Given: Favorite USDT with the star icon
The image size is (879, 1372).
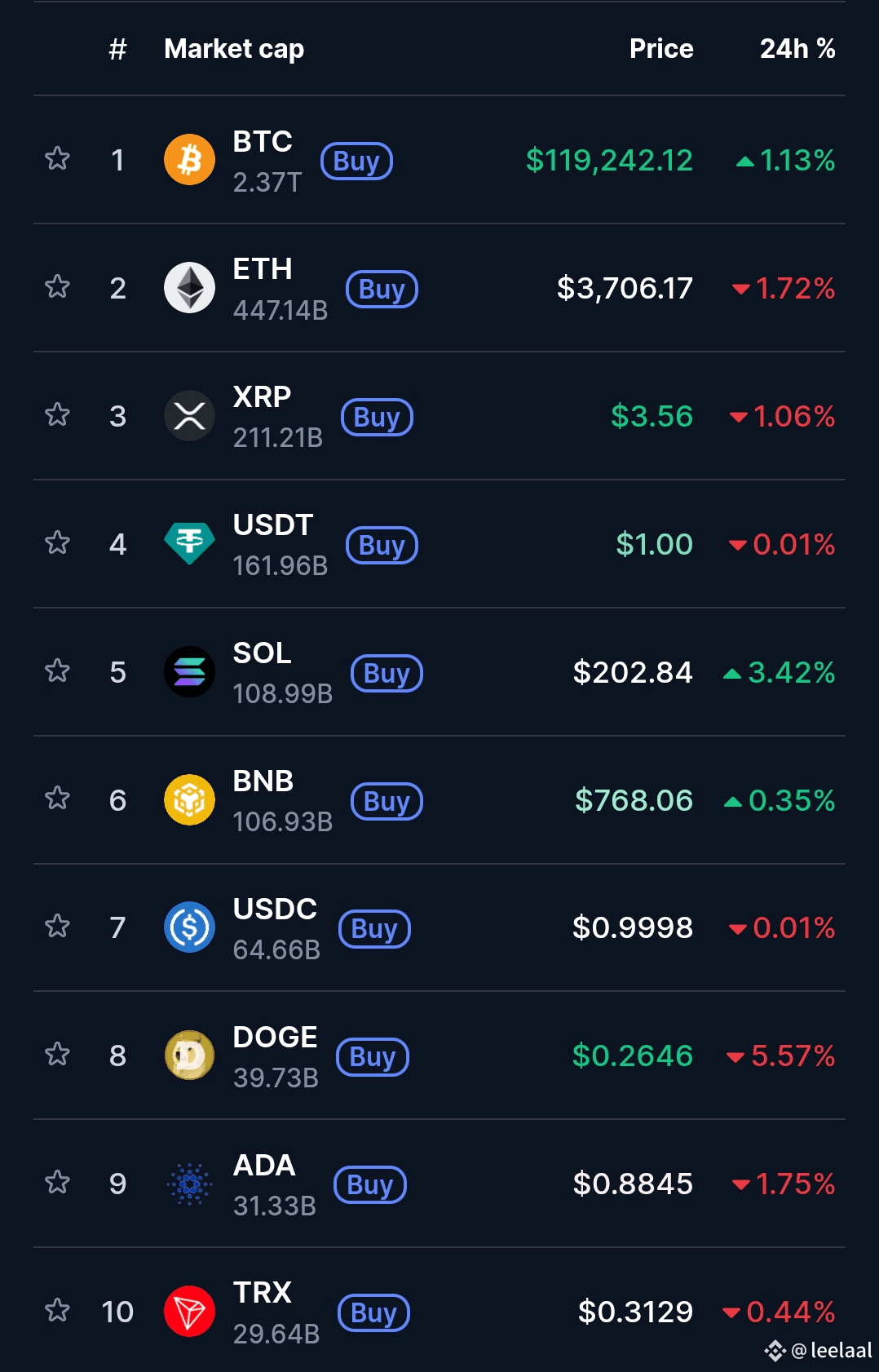Looking at the screenshot, I should [x=57, y=543].
